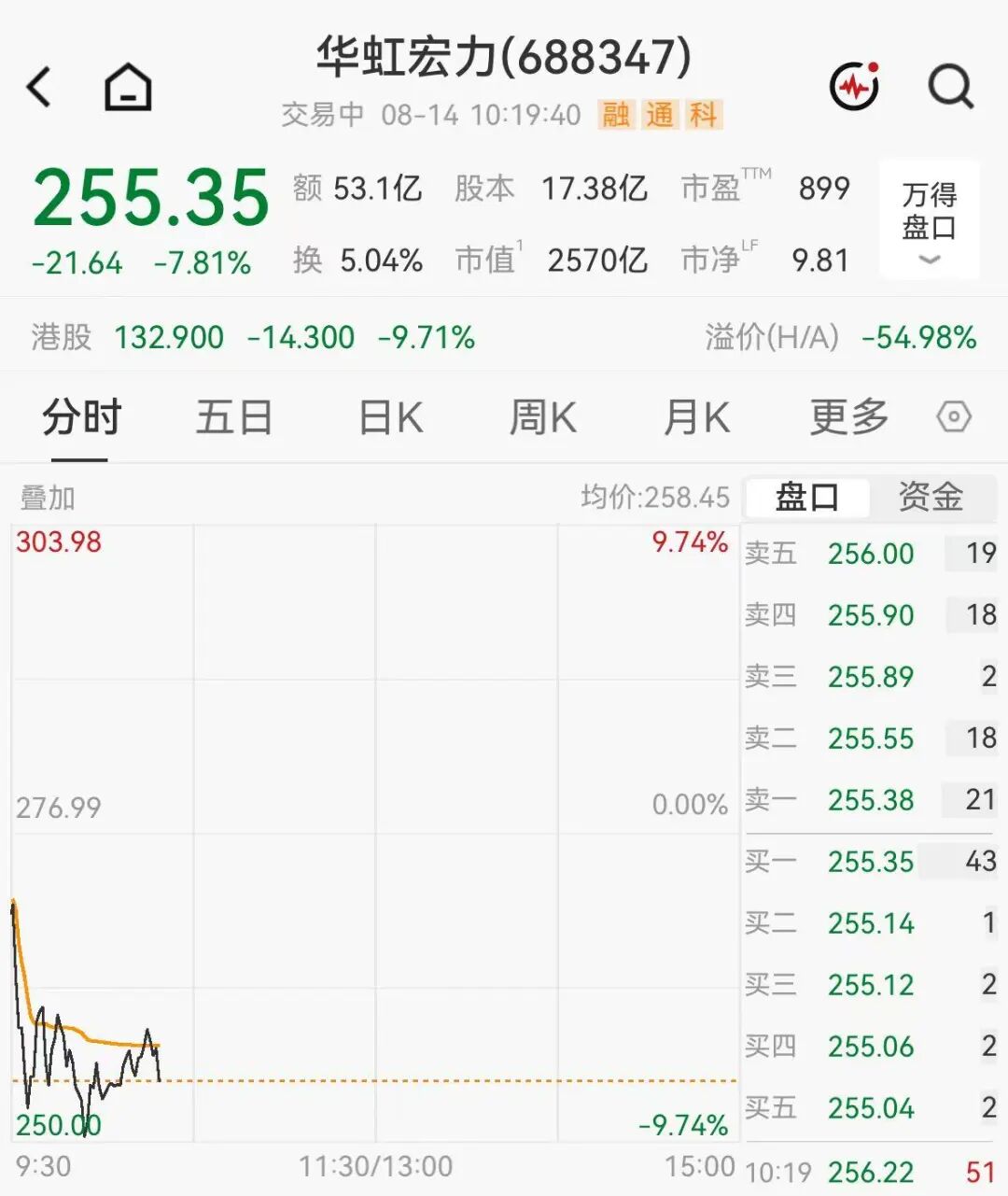Go back using the back arrow
The image size is (1008, 1196).
[39, 88]
